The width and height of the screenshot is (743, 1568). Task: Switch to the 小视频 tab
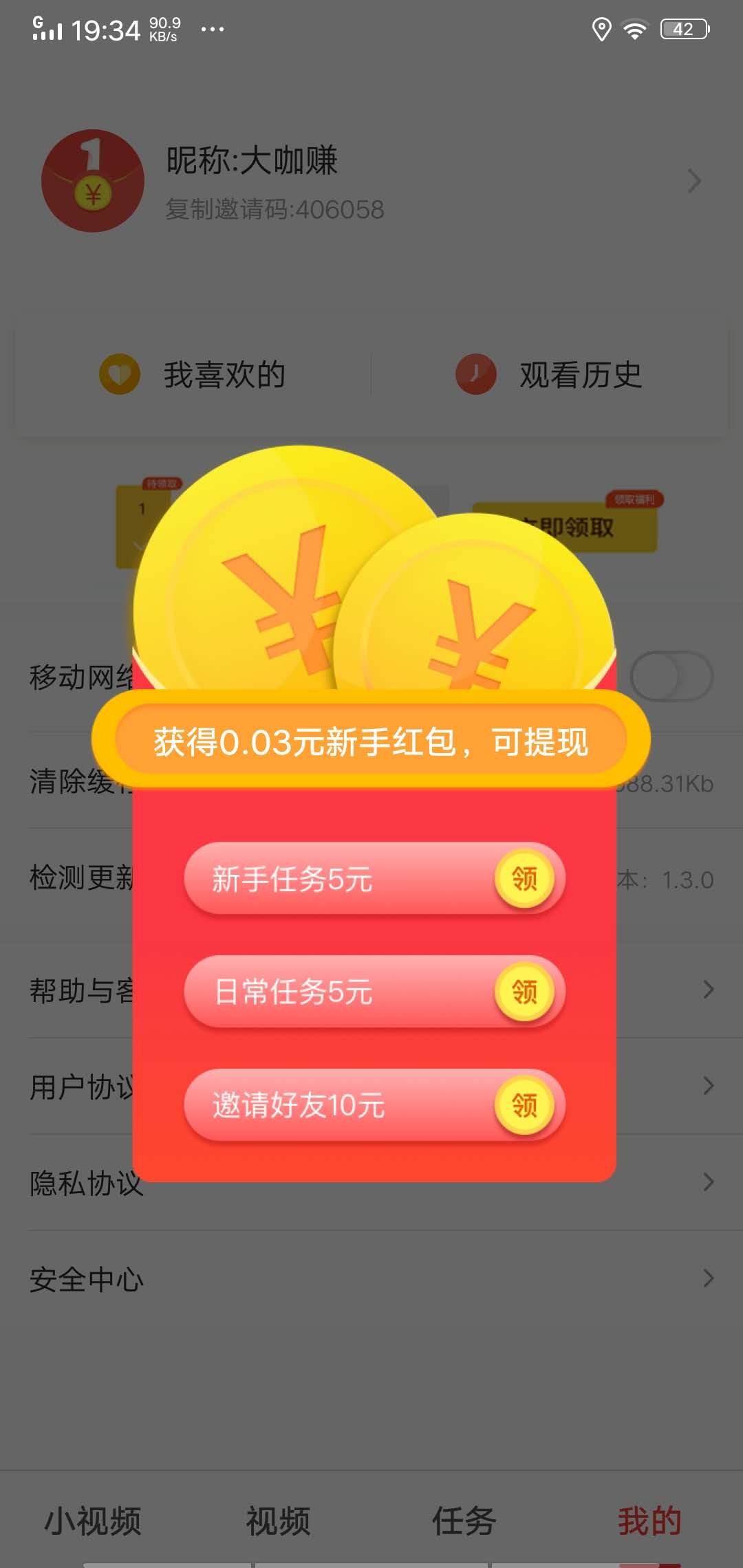[x=94, y=1521]
